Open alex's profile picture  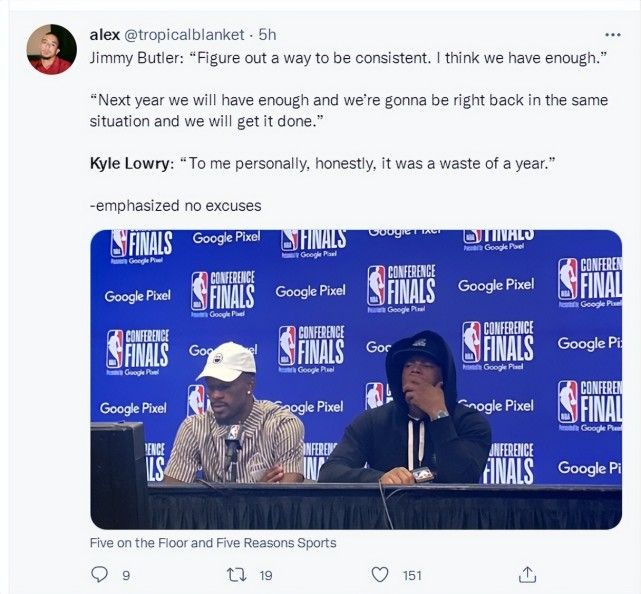pyautogui.click(x=51, y=49)
